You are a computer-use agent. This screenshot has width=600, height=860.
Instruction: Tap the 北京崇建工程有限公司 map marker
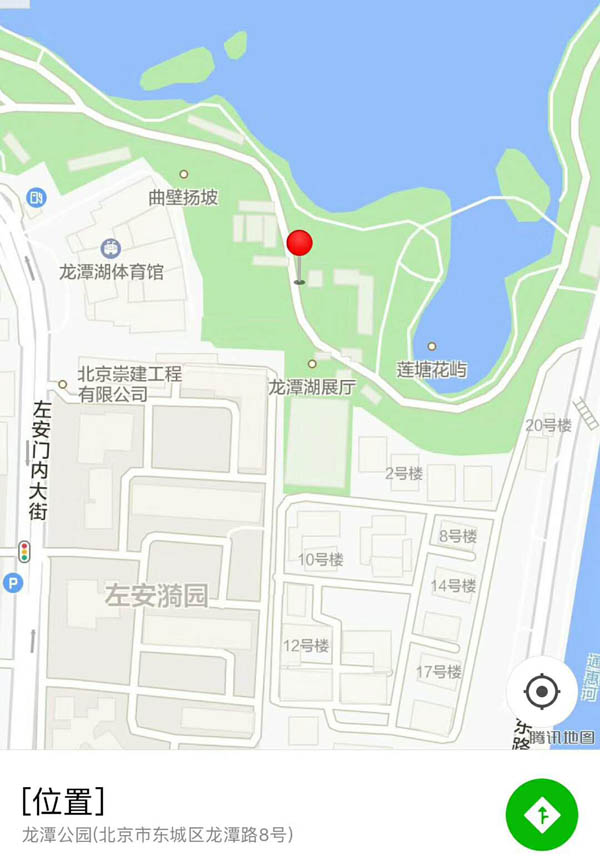(x=62, y=384)
